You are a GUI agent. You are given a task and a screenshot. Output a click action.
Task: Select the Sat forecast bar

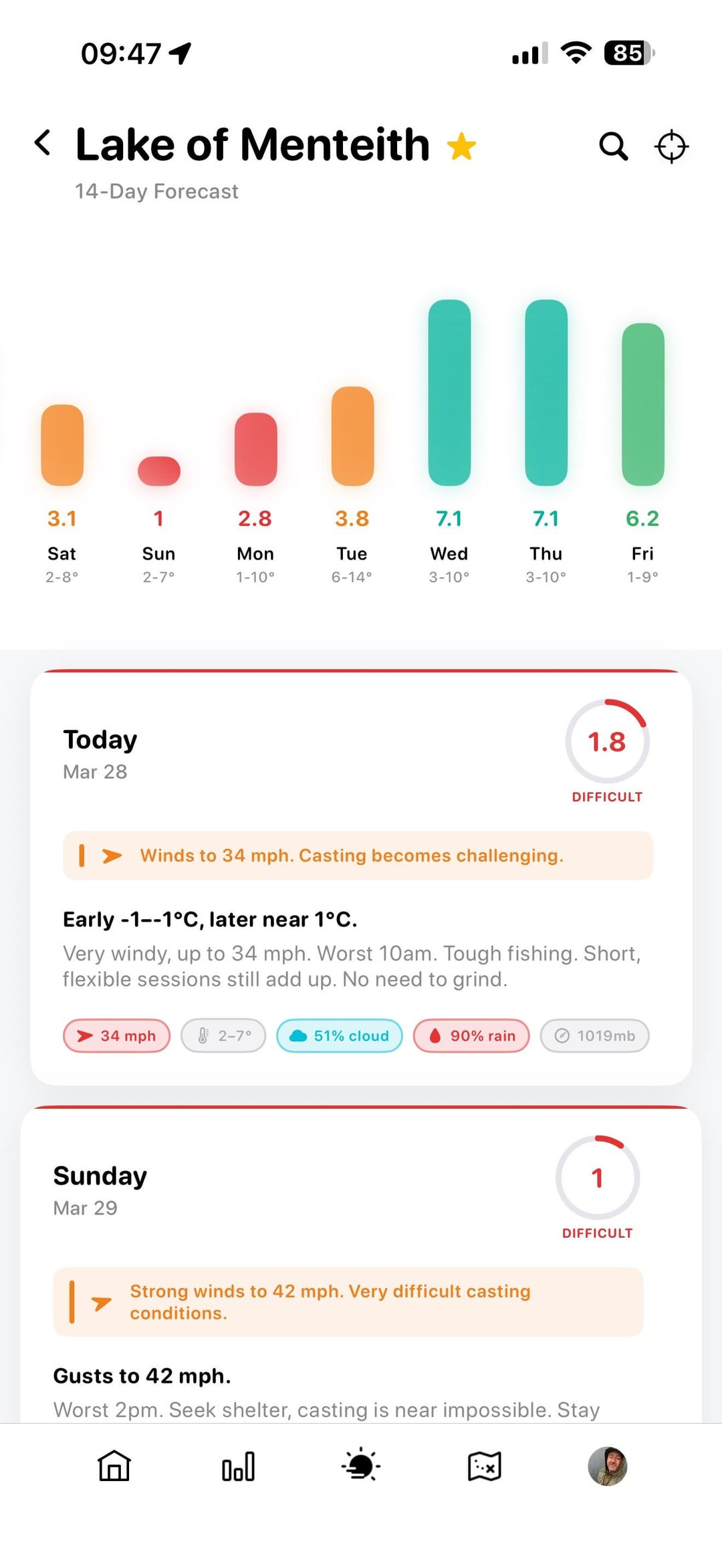point(62,445)
